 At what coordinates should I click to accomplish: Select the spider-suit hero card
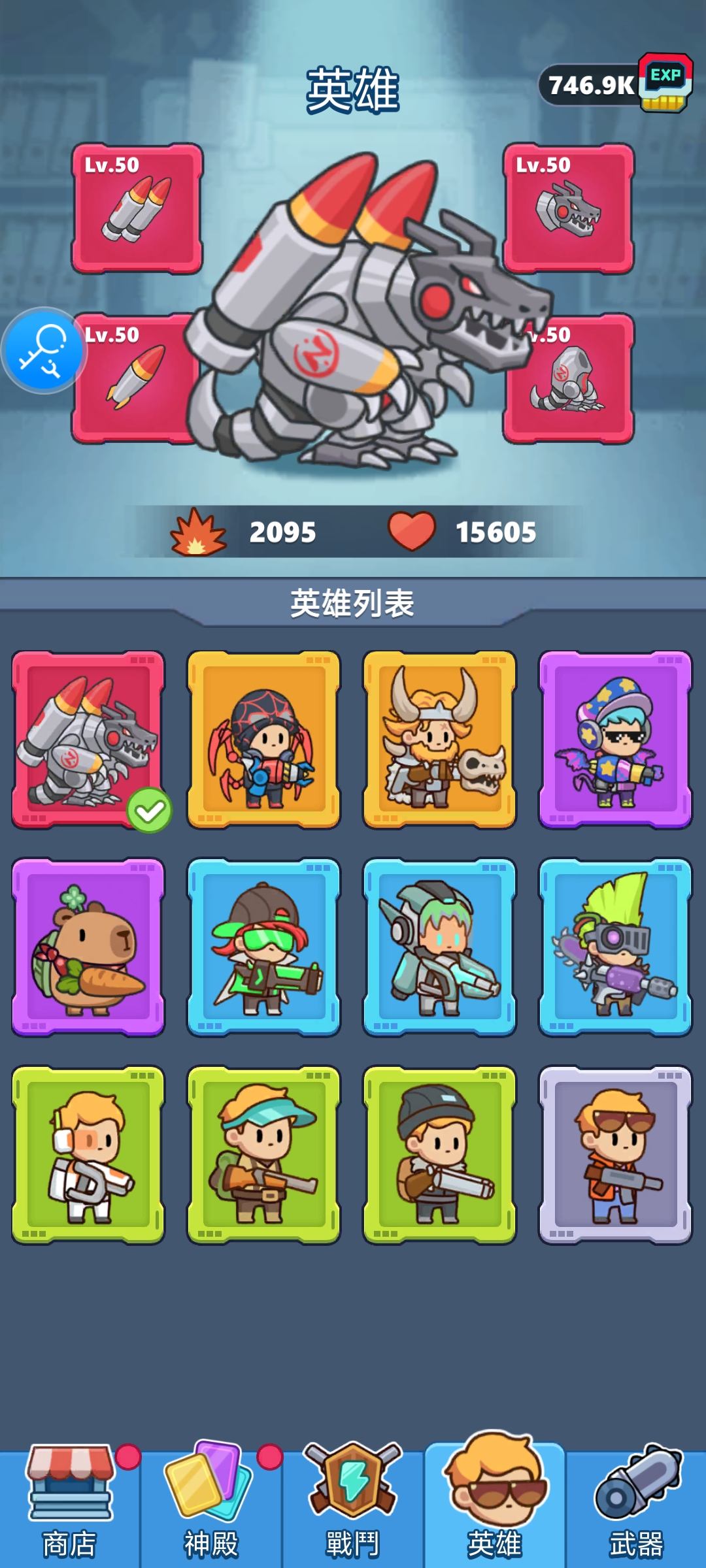click(264, 740)
